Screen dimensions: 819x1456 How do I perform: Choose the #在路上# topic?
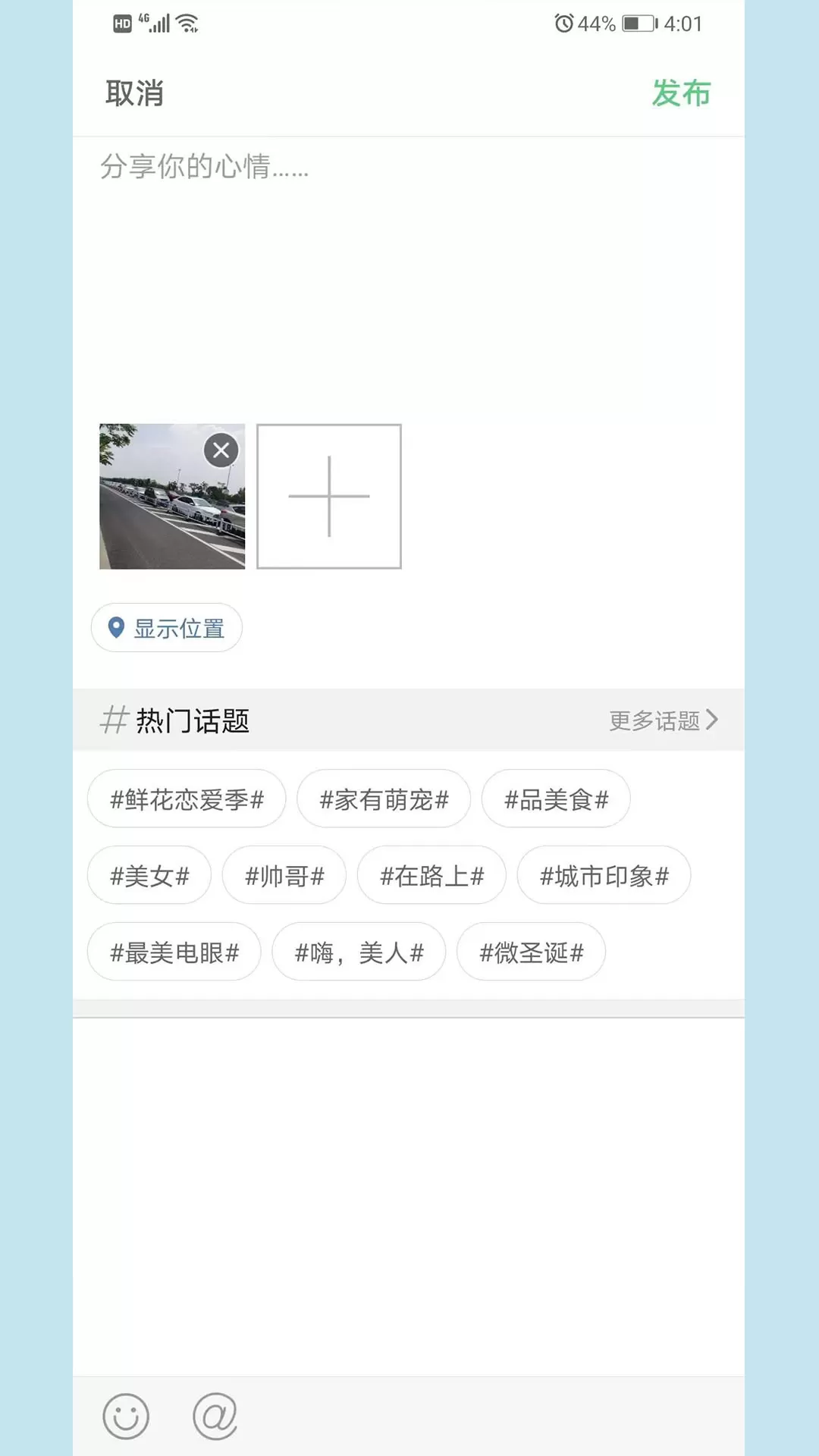(x=431, y=876)
